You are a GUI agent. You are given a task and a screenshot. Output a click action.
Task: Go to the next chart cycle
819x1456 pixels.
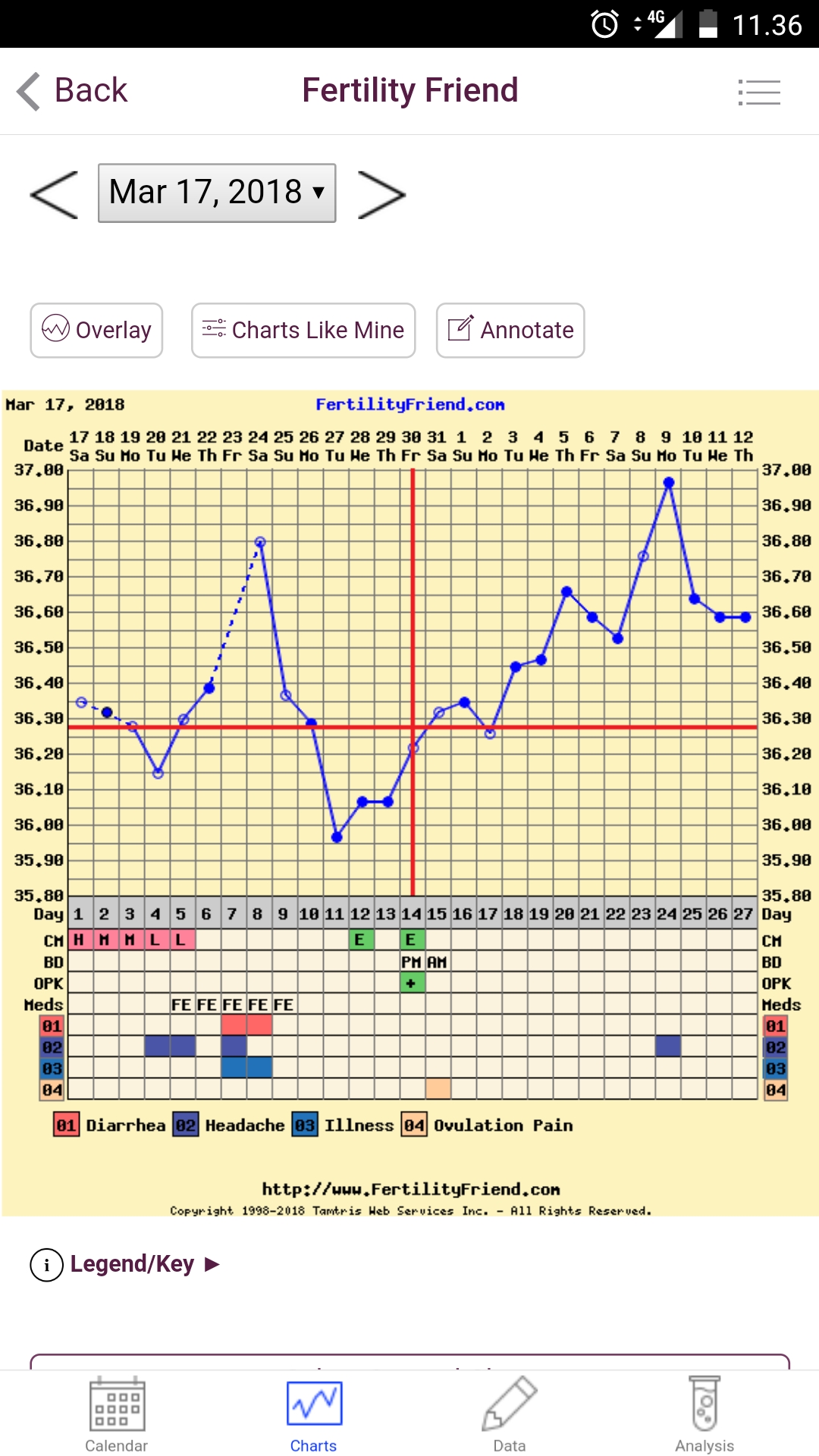coord(381,194)
